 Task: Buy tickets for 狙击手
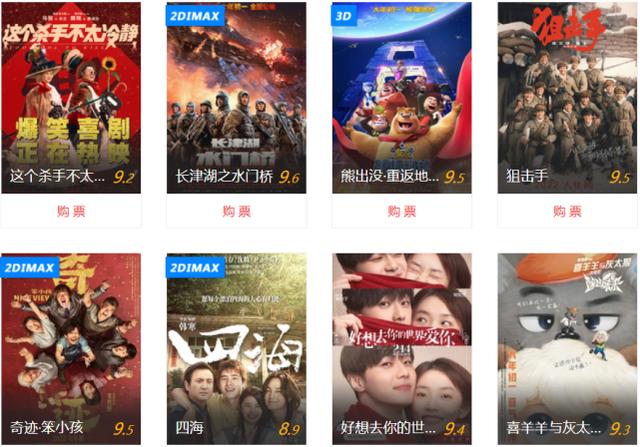tap(567, 211)
